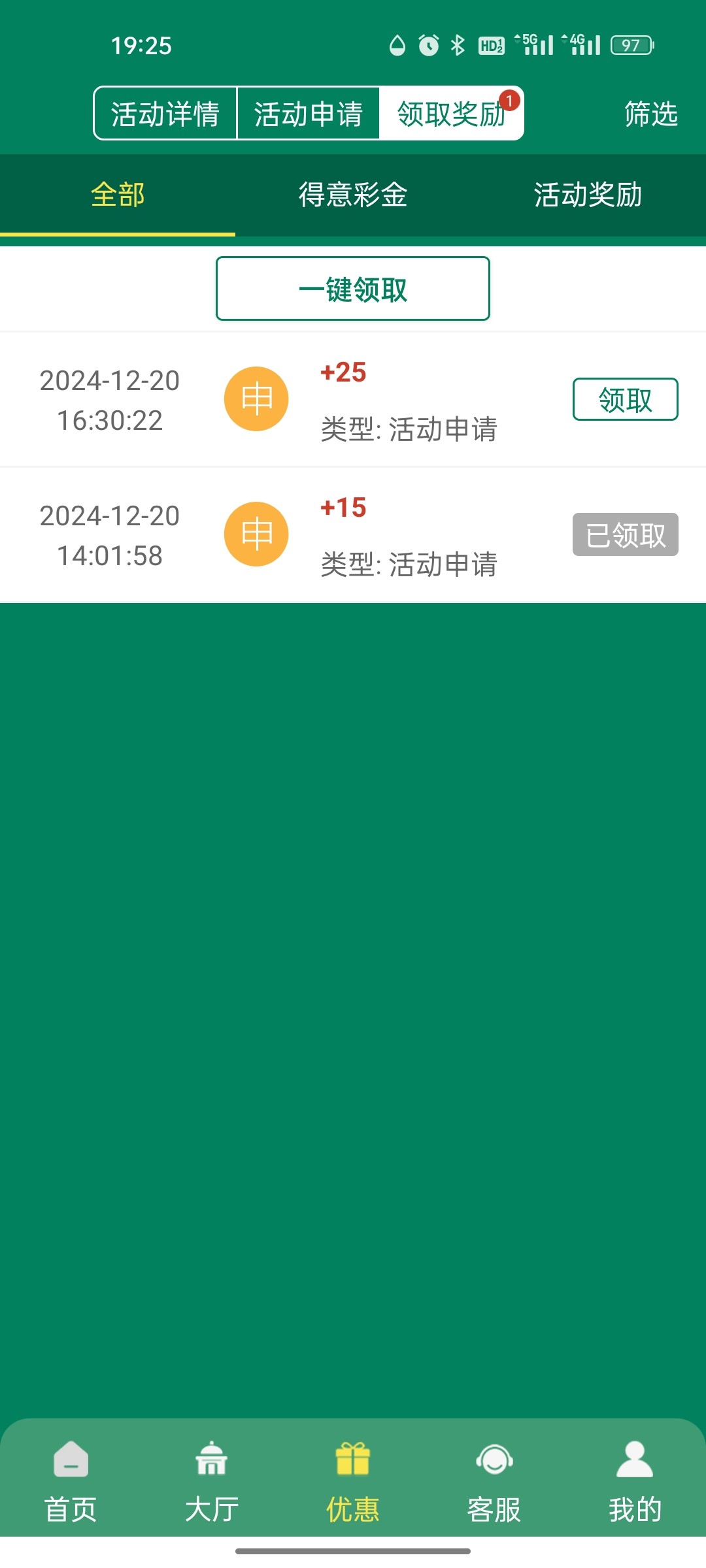Viewport: 706px width, 1568px height.
Task: Select the 全部 tab
Action: 118,195
